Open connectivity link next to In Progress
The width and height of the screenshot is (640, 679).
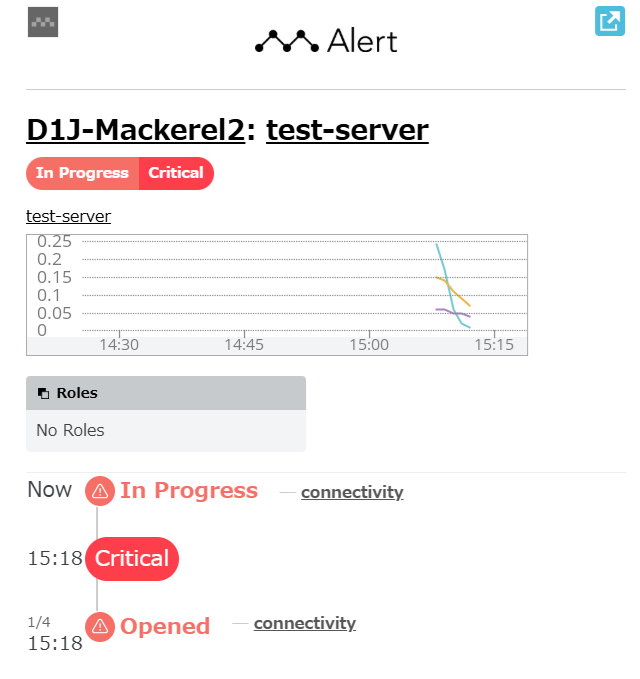(x=352, y=492)
